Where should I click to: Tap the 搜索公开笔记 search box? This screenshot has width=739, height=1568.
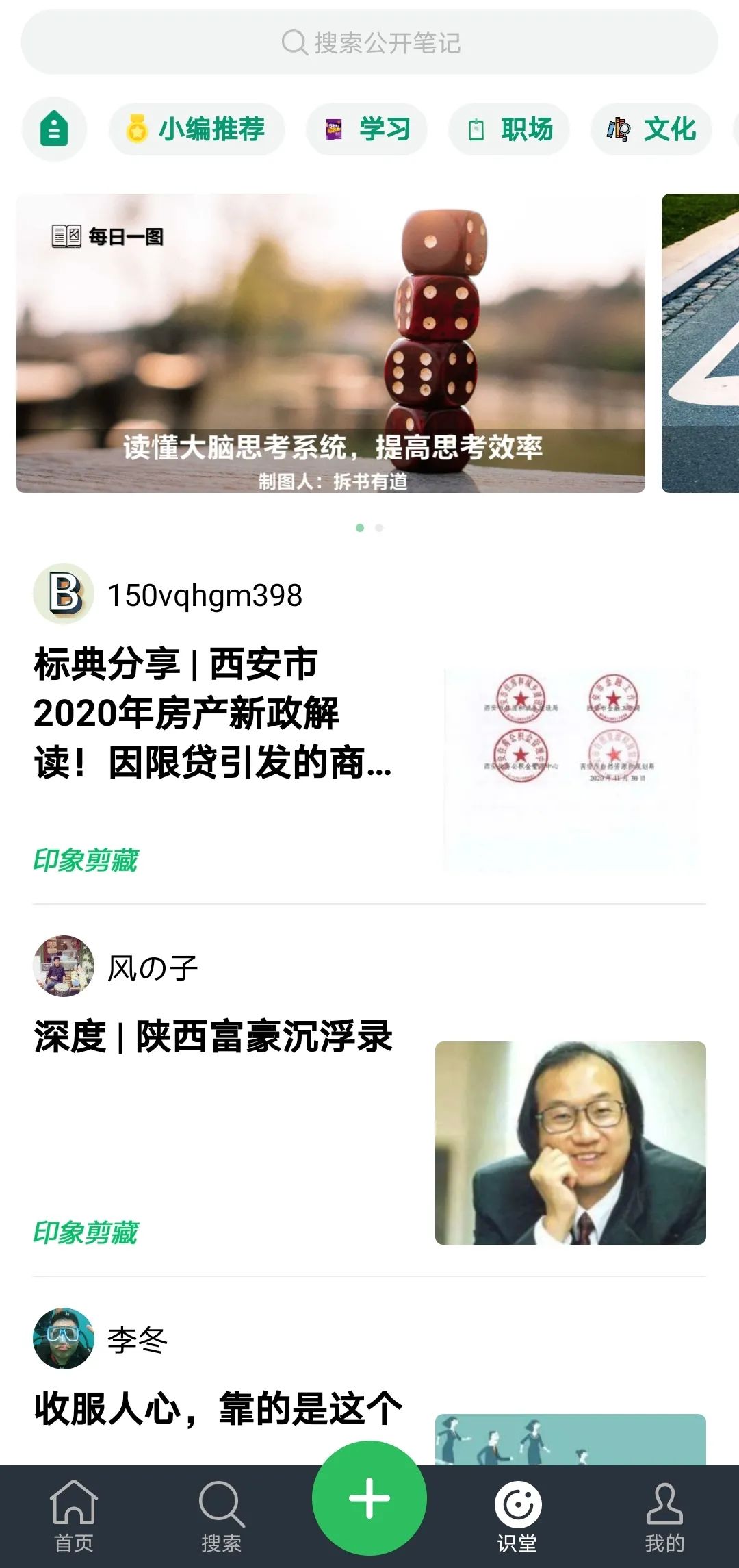(369, 42)
